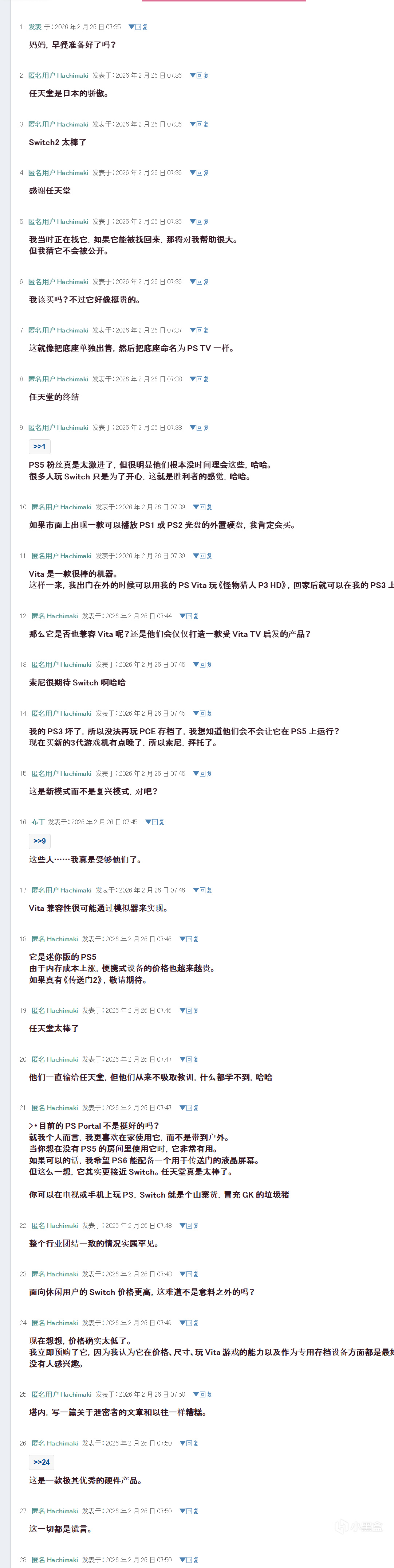The width and height of the screenshot is (394, 1568).
Task: Open the poster name 发表 on post 1
Action: tap(35, 27)
